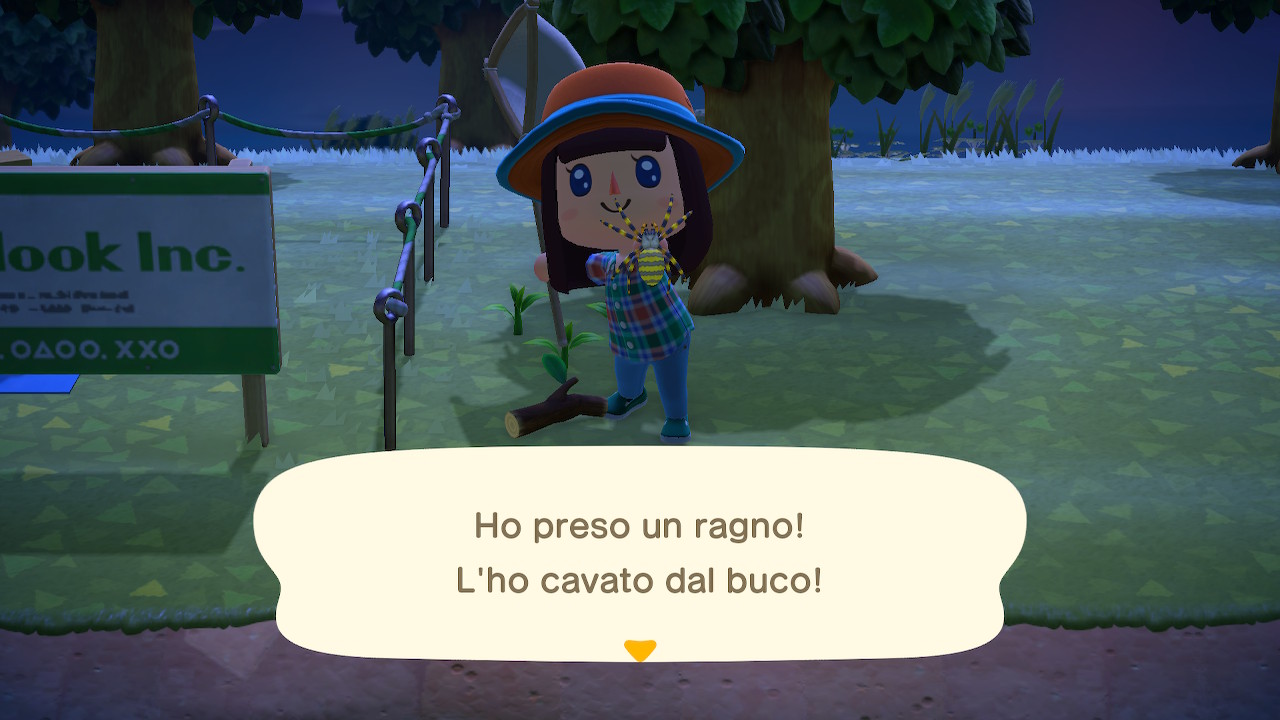Tap the orange arrow to continue the dialogue

(x=639, y=650)
